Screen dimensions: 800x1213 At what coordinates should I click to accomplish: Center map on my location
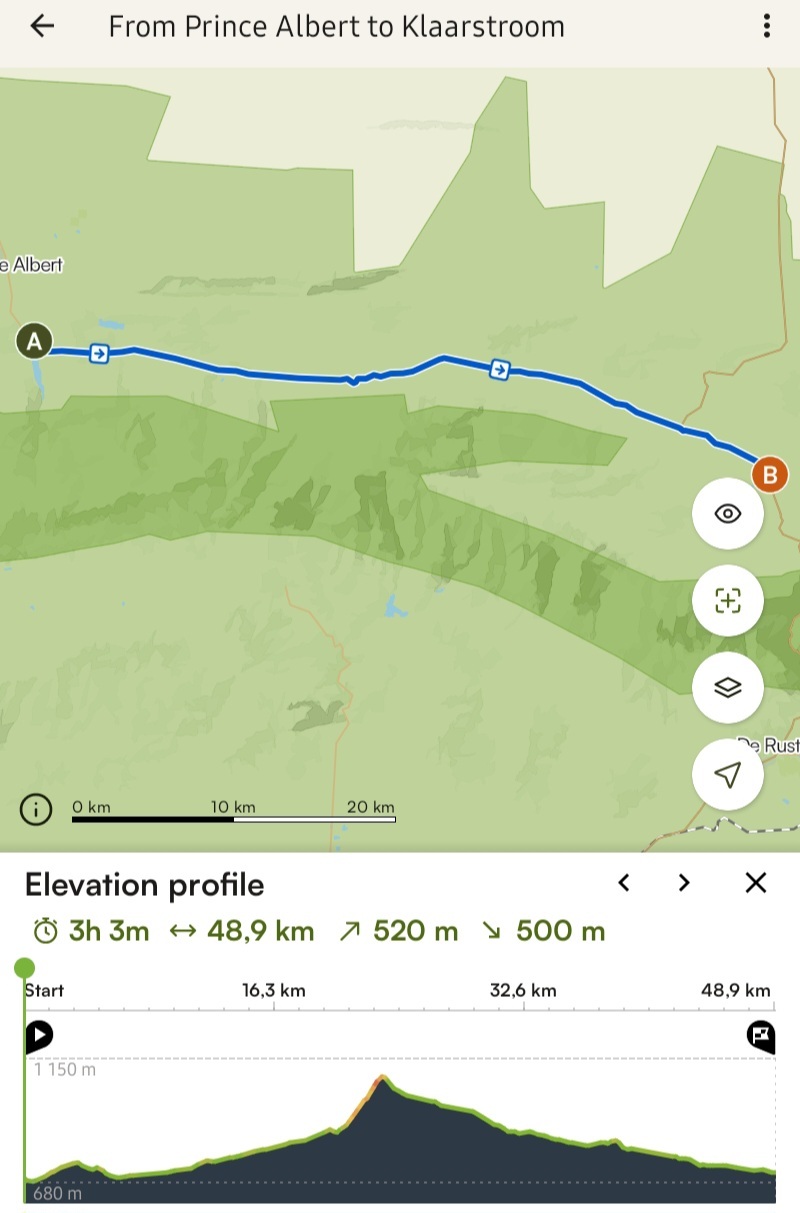[728, 775]
